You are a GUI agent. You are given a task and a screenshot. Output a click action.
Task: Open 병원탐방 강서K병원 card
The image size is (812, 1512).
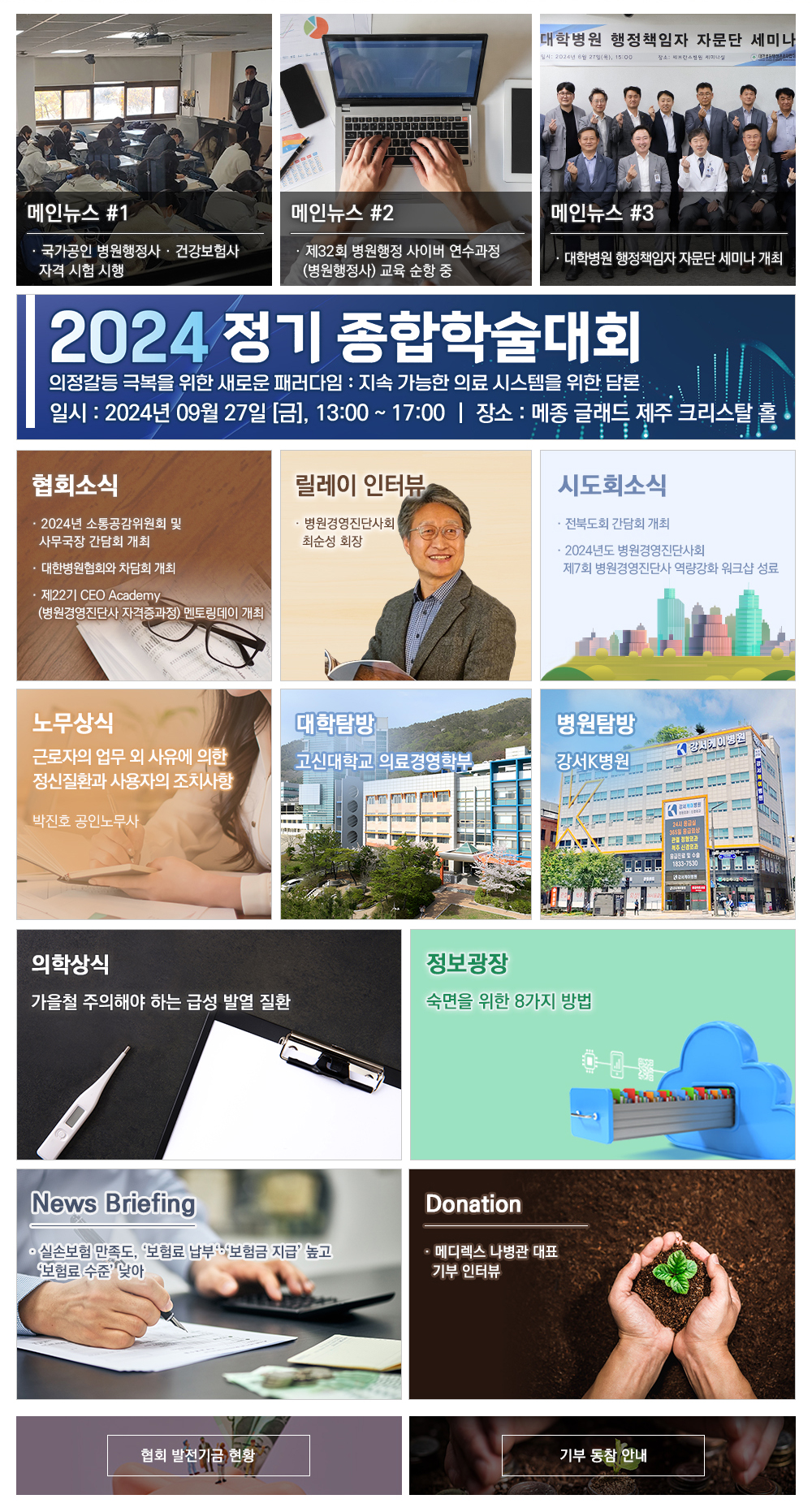tap(667, 804)
